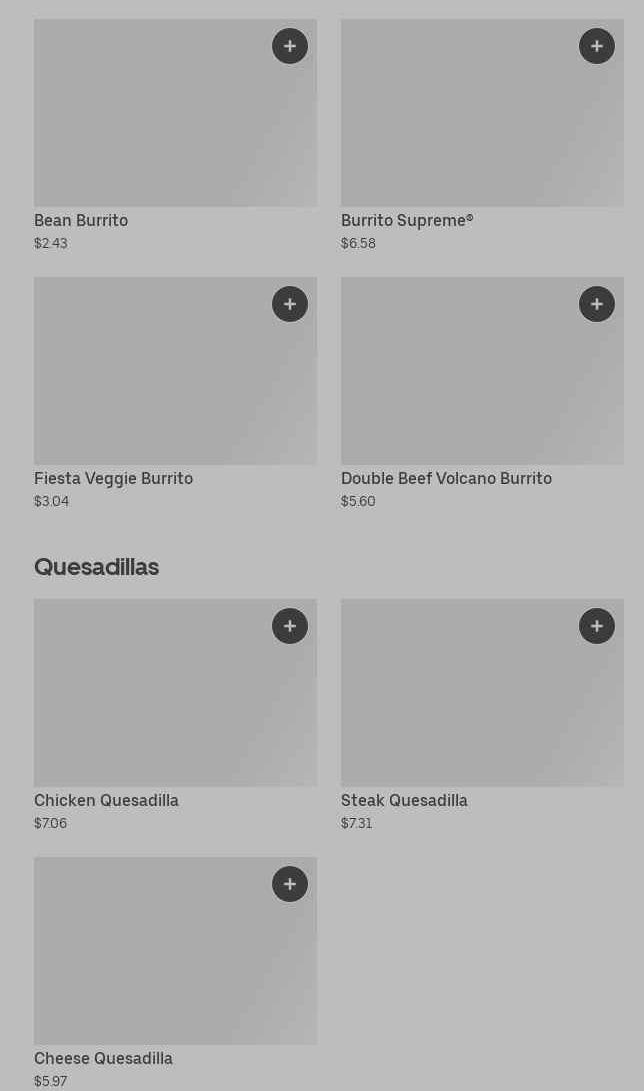View Steak Quesadilla details
Image resolution: width=644 pixels, height=1091 pixels.
482,715
